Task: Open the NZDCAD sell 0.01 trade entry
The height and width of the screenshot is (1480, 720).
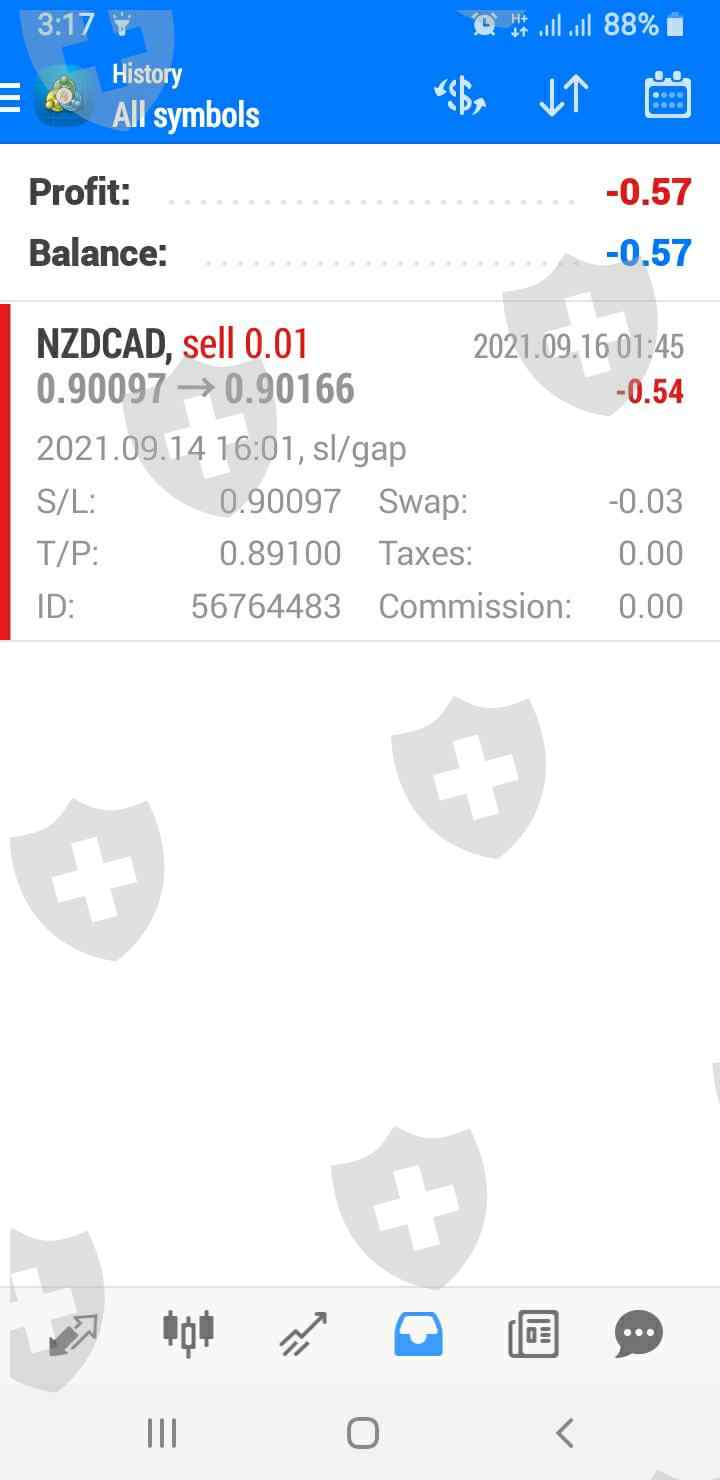Action: (x=360, y=471)
